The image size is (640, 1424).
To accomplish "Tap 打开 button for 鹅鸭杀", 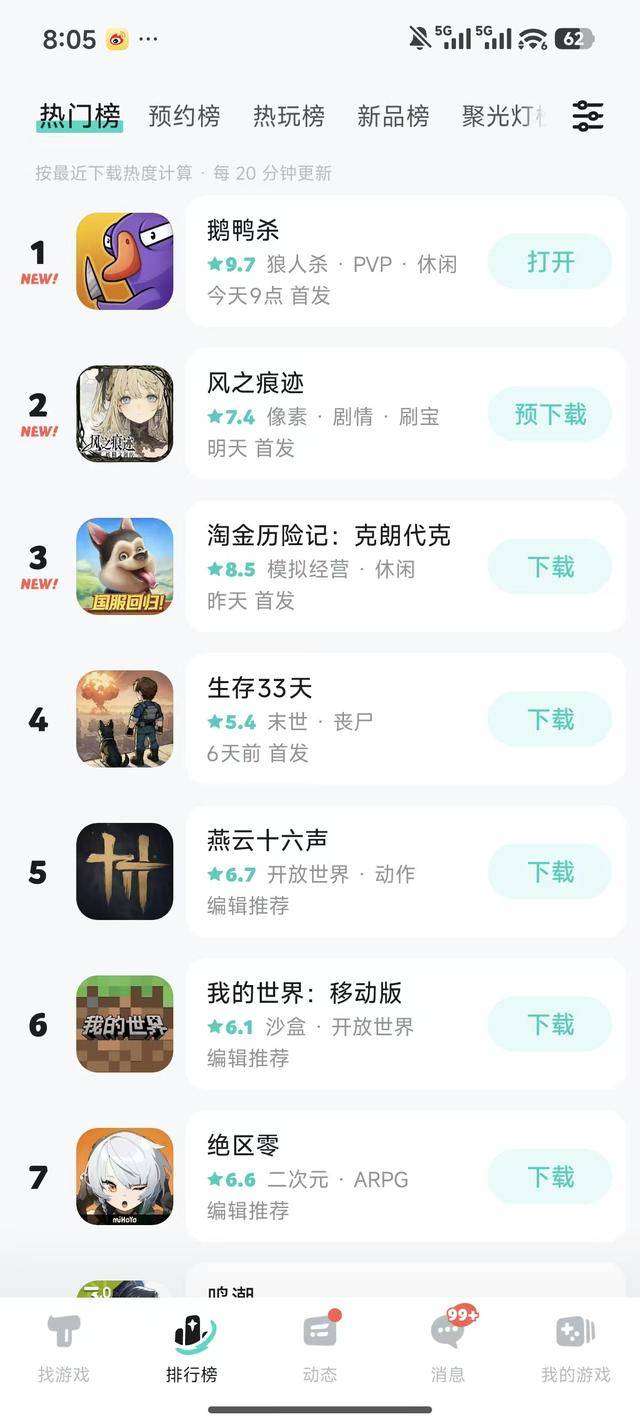I will 550,262.
